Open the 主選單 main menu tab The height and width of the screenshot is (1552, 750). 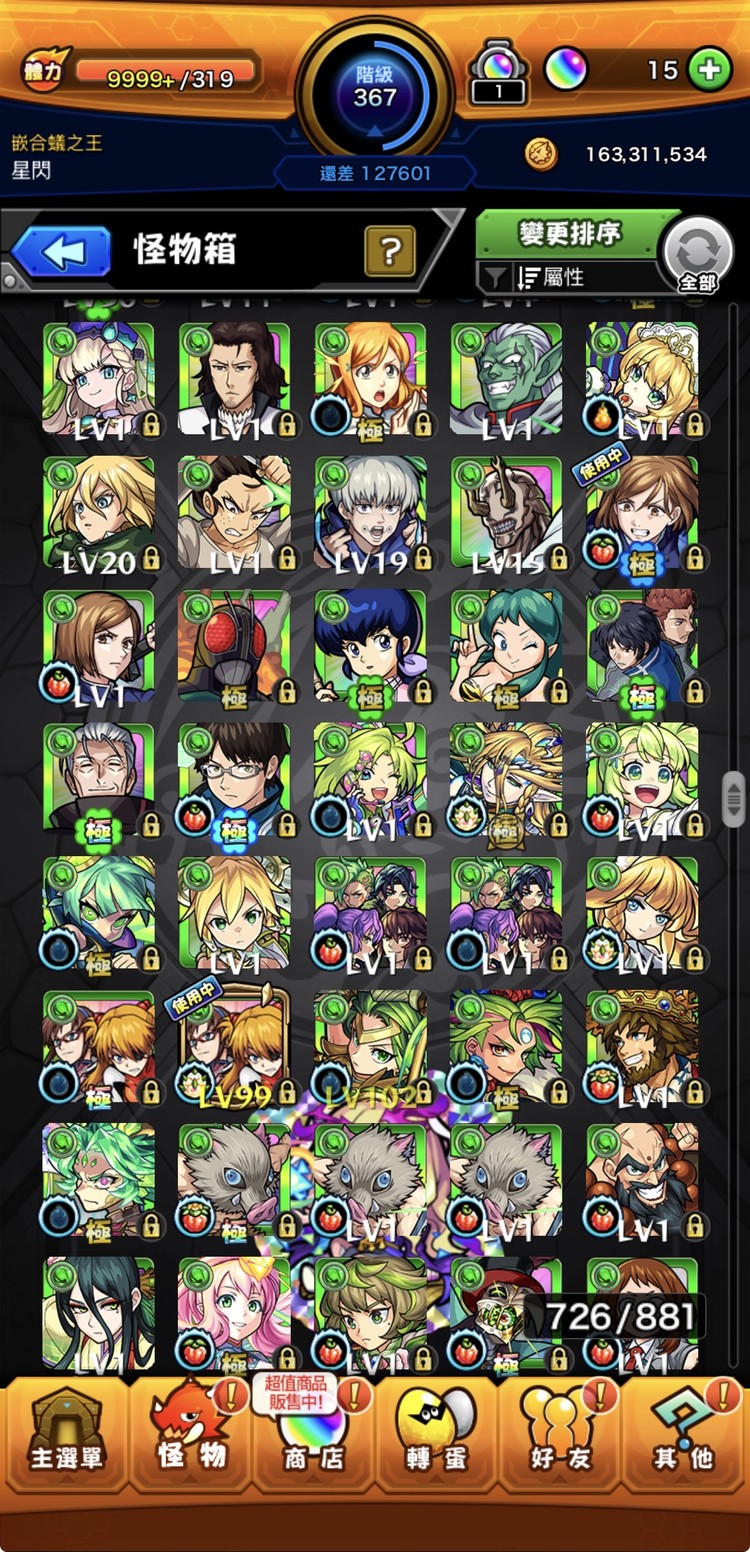pos(65,1428)
